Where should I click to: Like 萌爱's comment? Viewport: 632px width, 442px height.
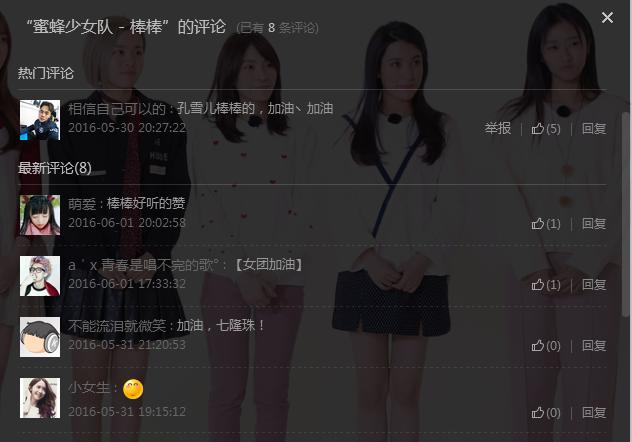[x=546, y=224]
